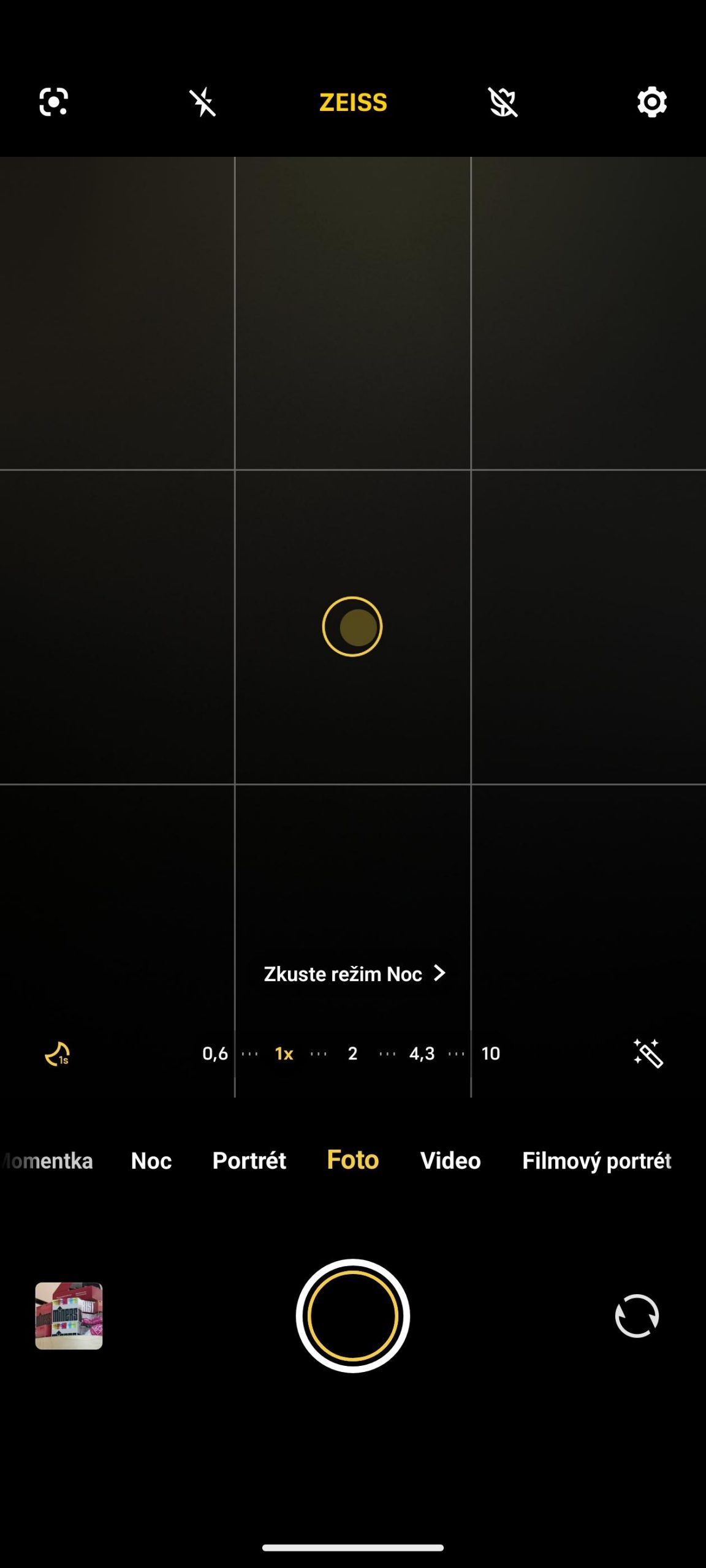Viewport: 706px width, 1568px height.
Task: Switch to Portrét mode
Action: click(249, 1161)
